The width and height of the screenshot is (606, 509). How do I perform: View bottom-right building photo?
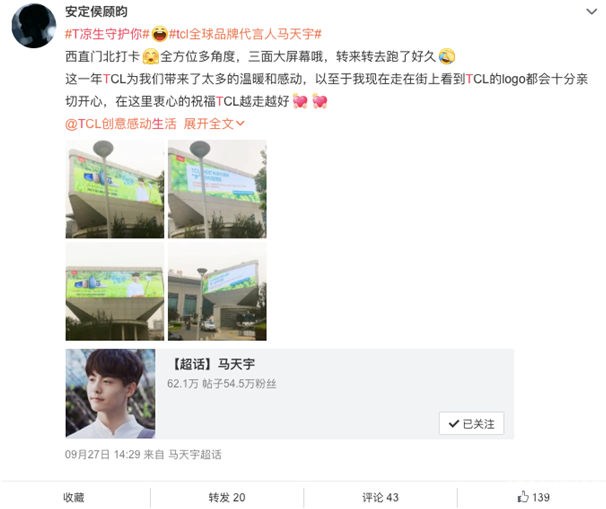point(217,291)
